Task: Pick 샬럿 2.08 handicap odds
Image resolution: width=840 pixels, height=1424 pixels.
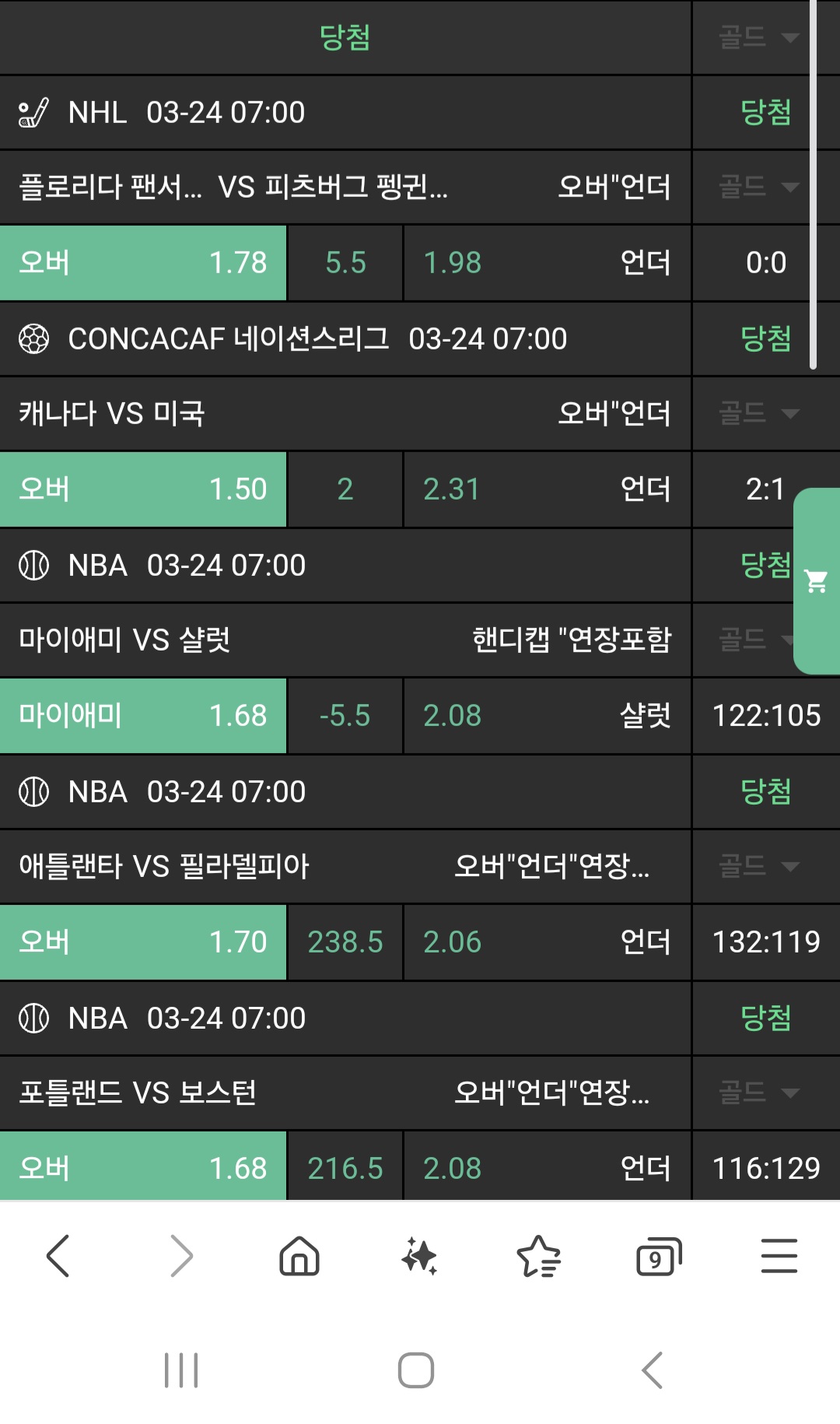Action: tap(547, 716)
